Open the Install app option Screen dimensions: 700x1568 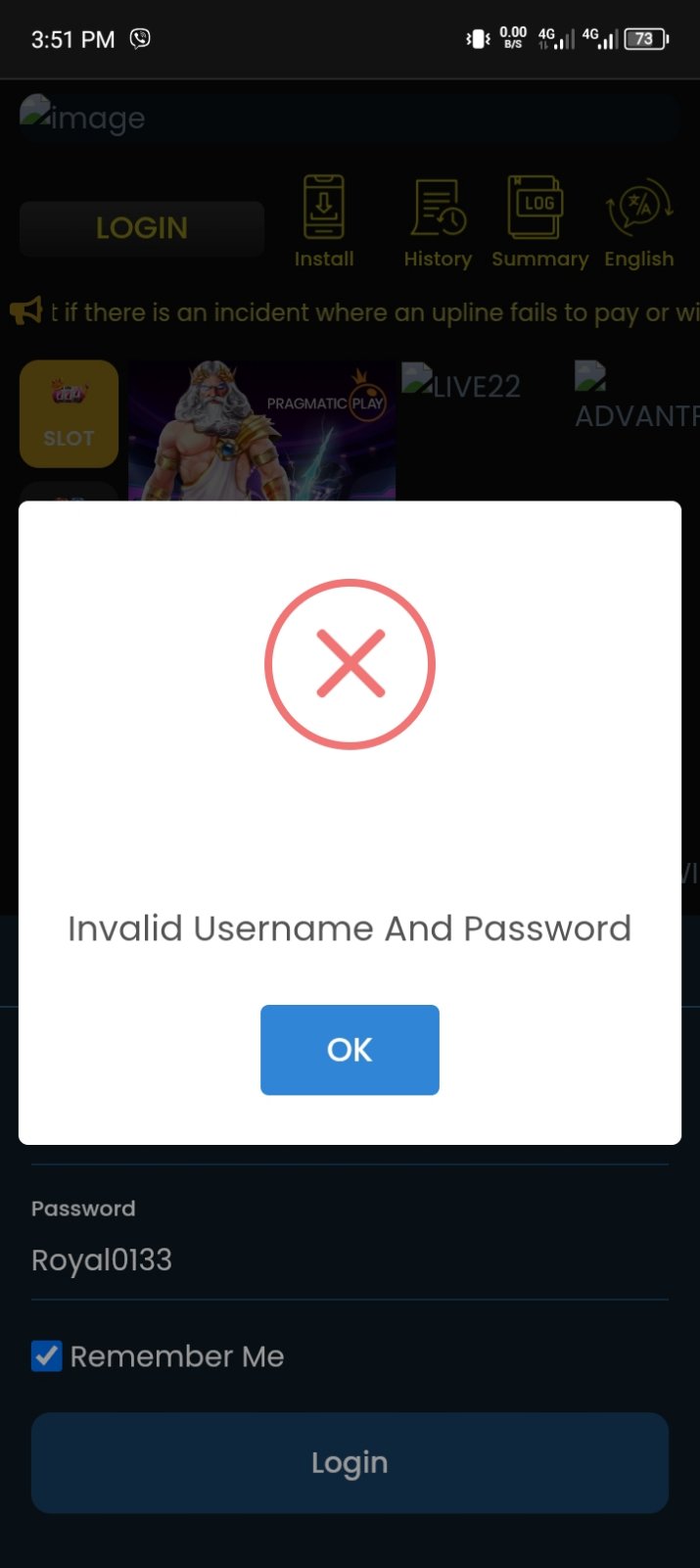324,221
